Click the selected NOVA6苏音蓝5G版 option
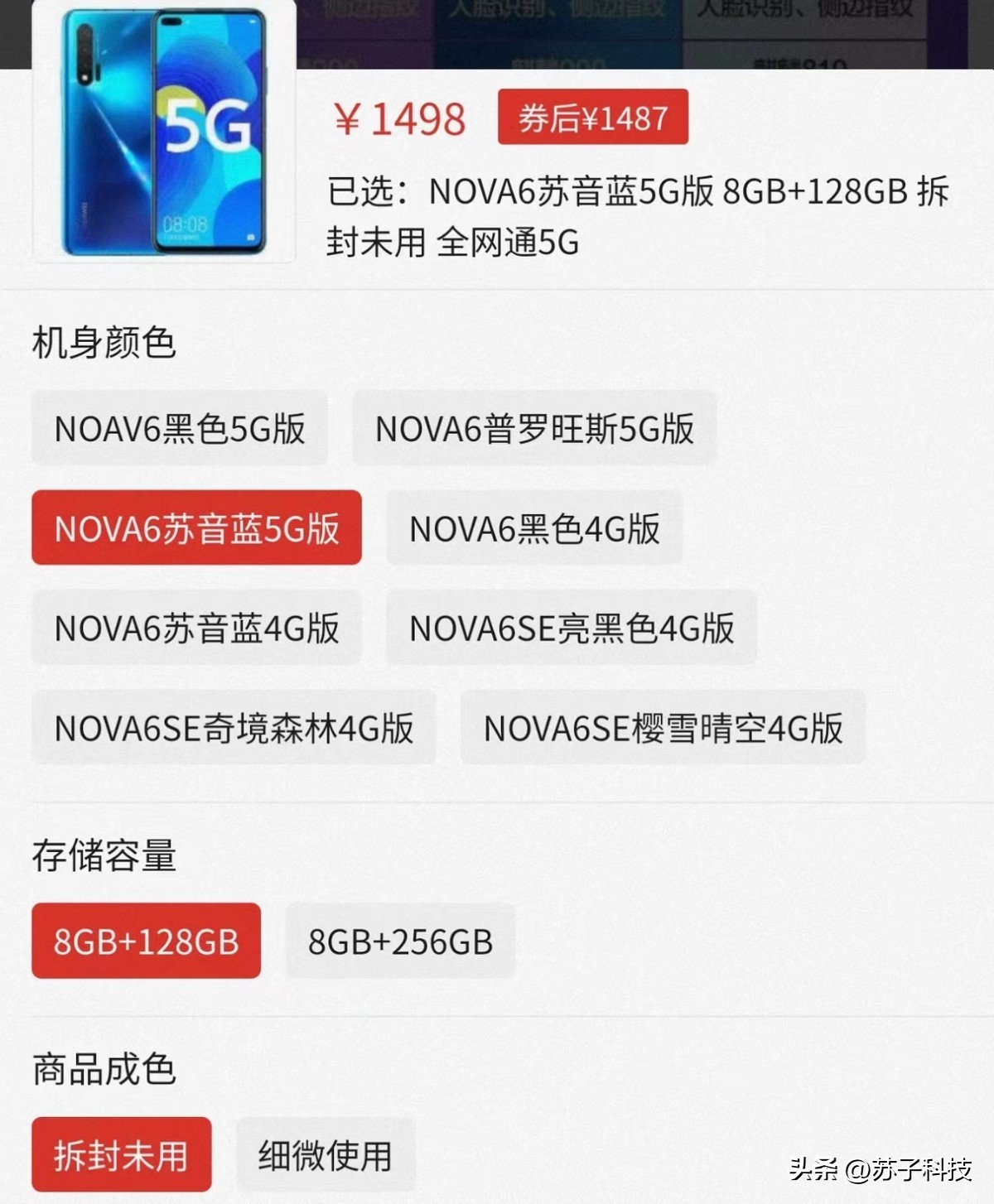The width and height of the screenshot is (994, 1204). pyautogui.click(x=195, y=528)
